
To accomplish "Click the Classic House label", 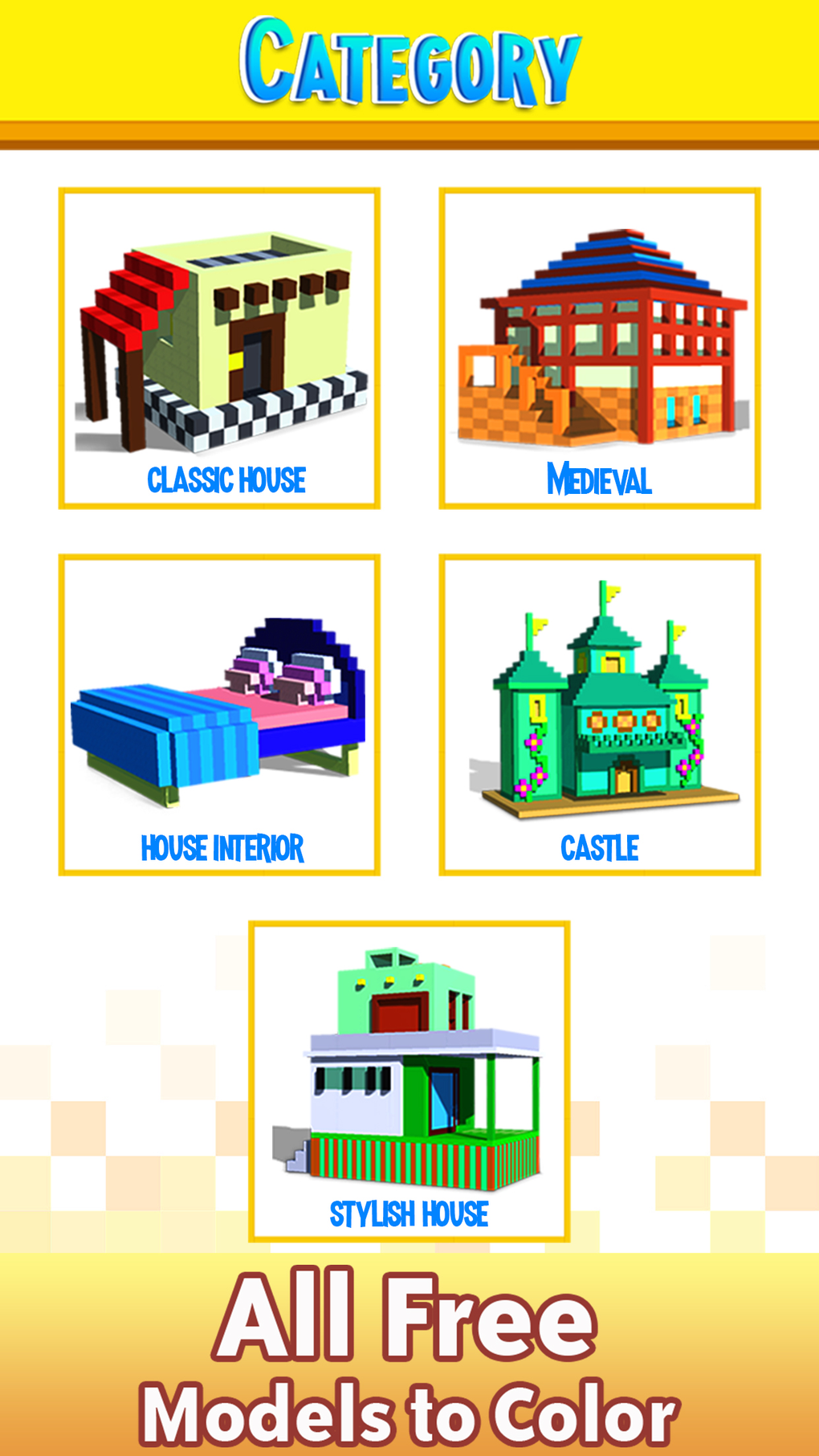I will pyautogui.click(x=226, y=479).
